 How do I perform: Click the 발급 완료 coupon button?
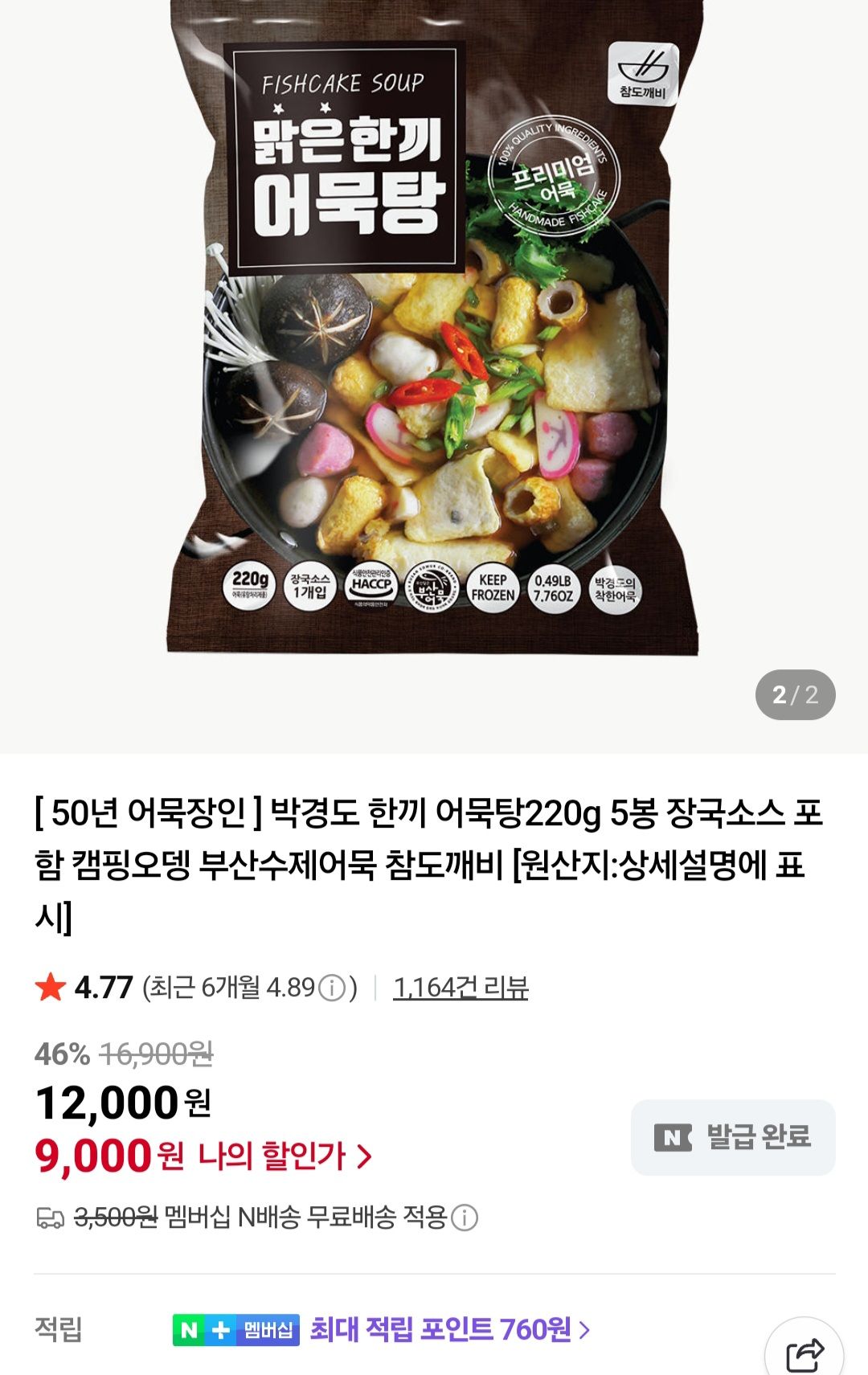tap(734, 1136)
